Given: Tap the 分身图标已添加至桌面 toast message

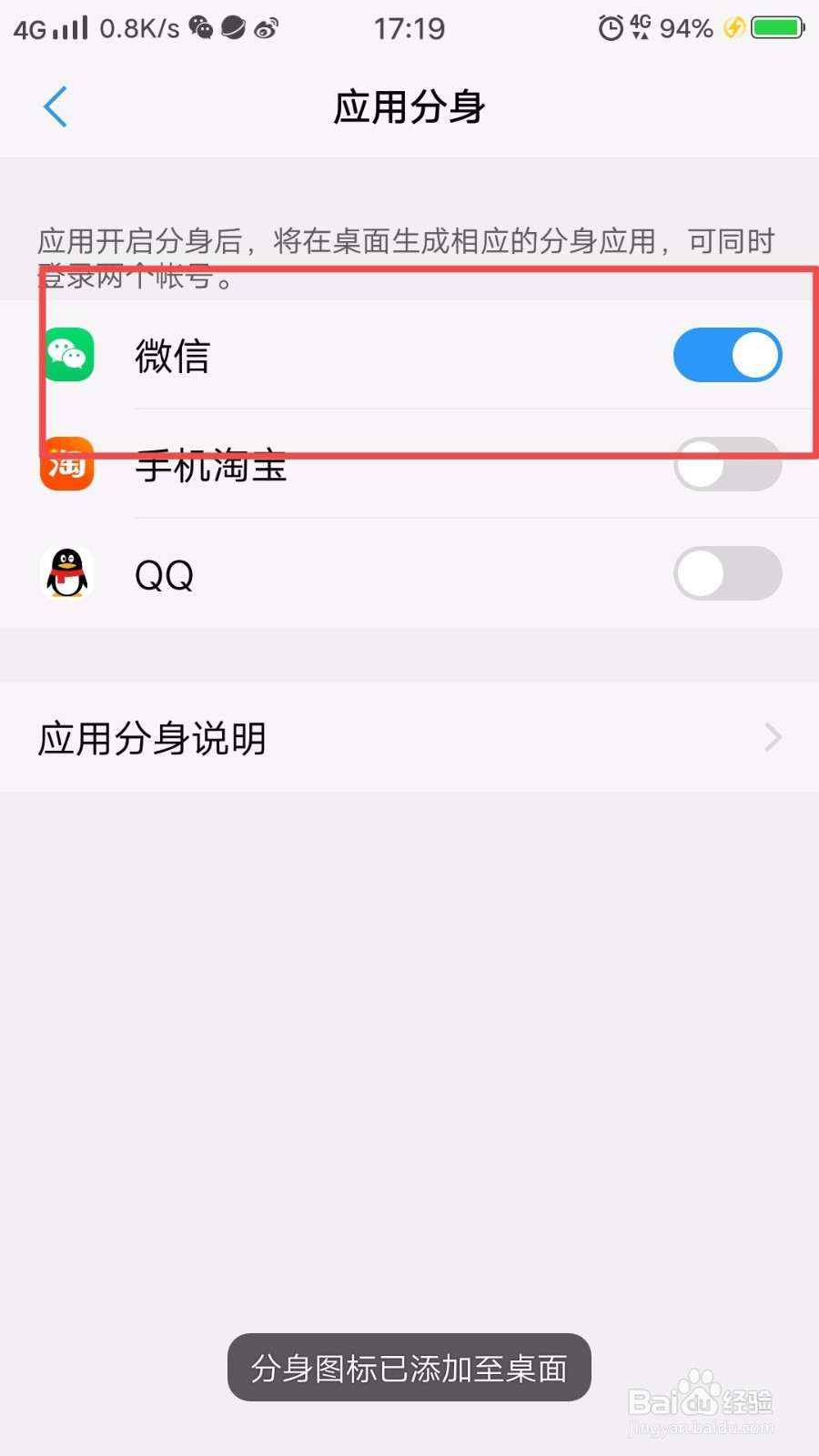Looking at the screenshot, I should (409, 1367).
